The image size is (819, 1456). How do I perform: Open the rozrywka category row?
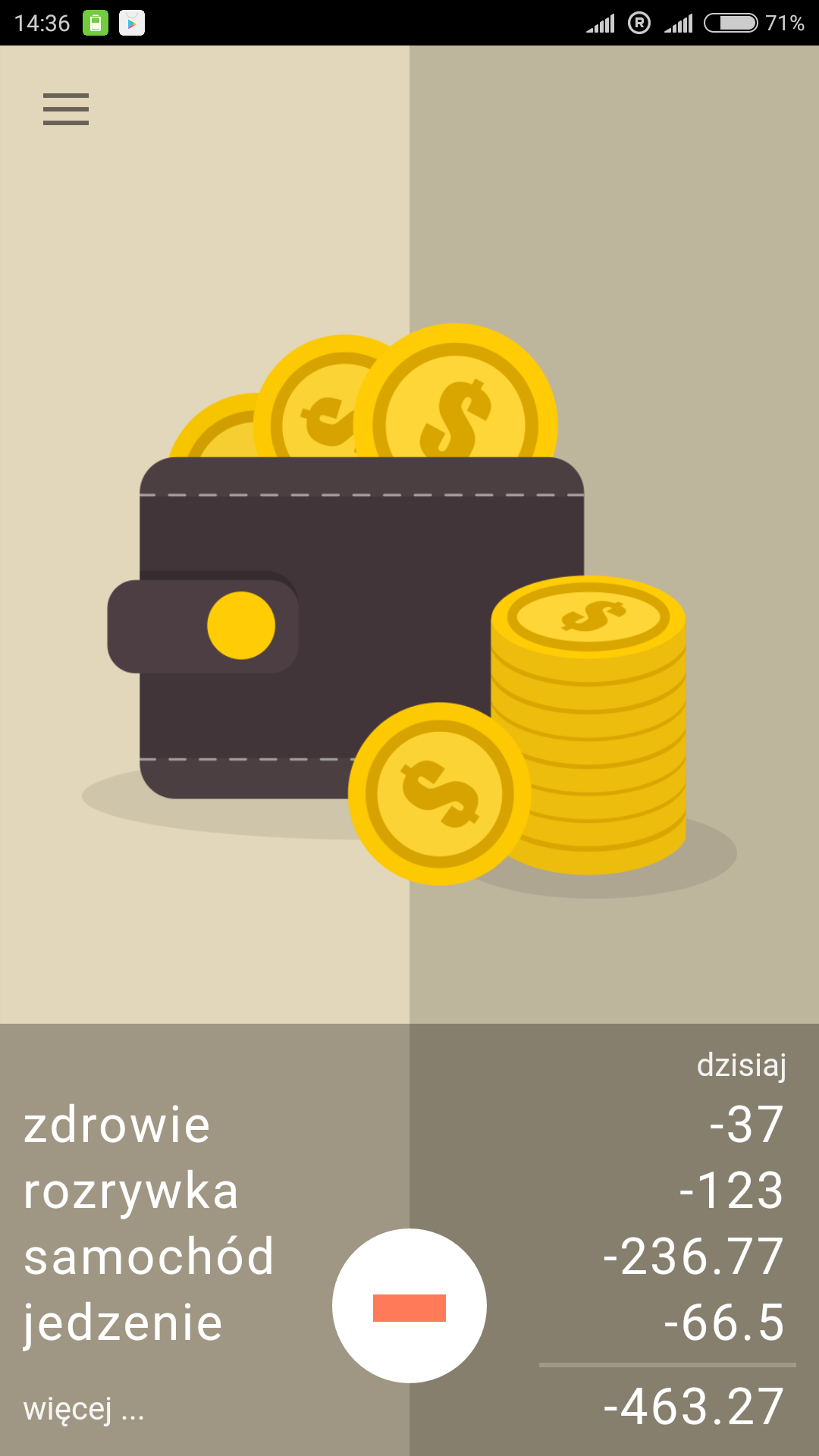tap(130, 1191)
